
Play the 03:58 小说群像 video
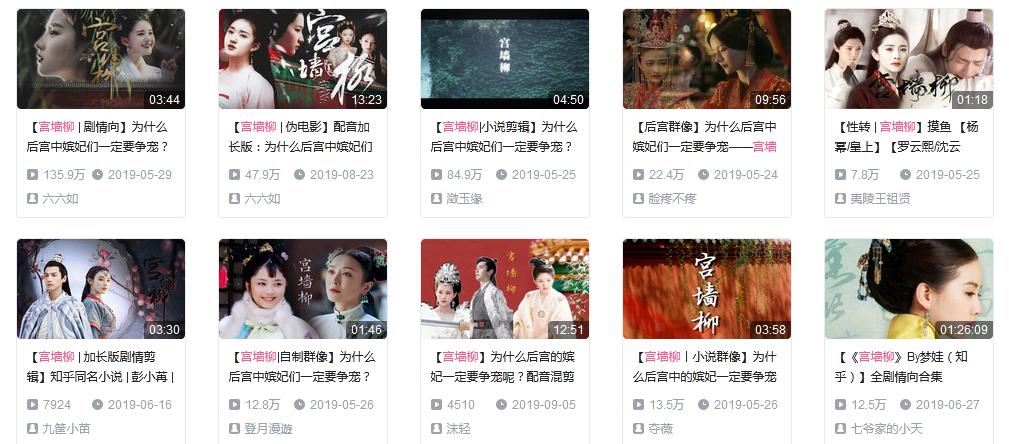707,288
